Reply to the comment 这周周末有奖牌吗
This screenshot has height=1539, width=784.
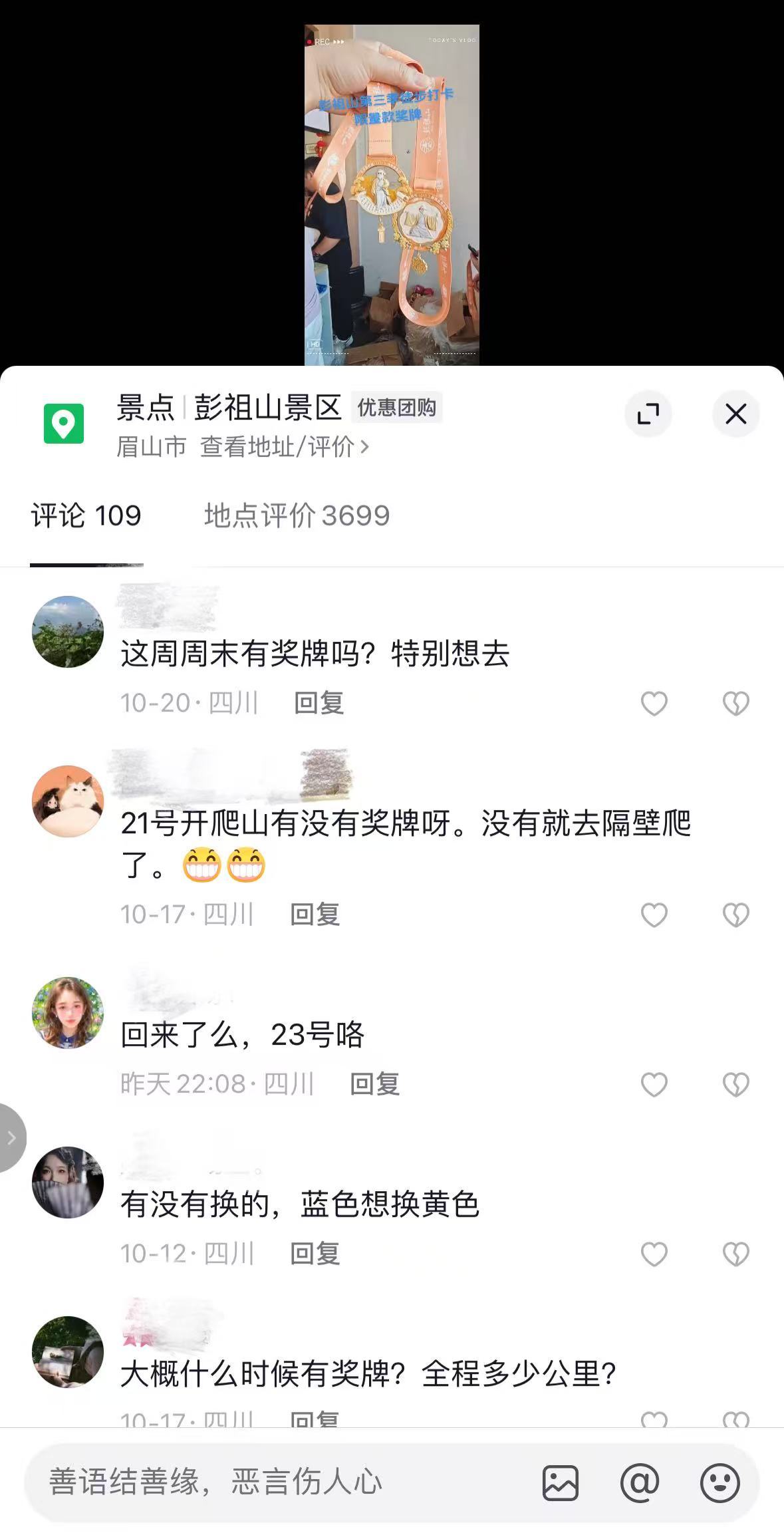point(319,703)
